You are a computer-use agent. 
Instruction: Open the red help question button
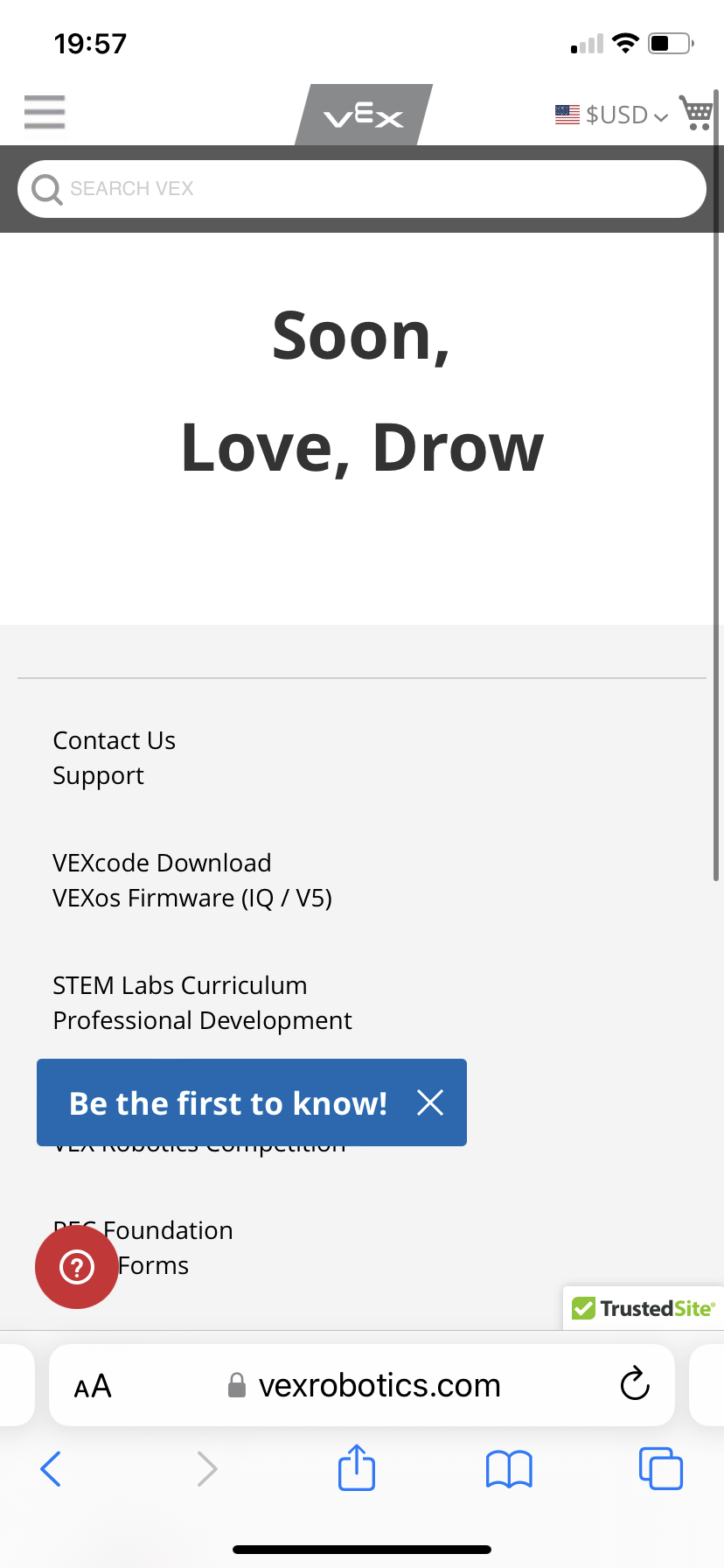77,1267
